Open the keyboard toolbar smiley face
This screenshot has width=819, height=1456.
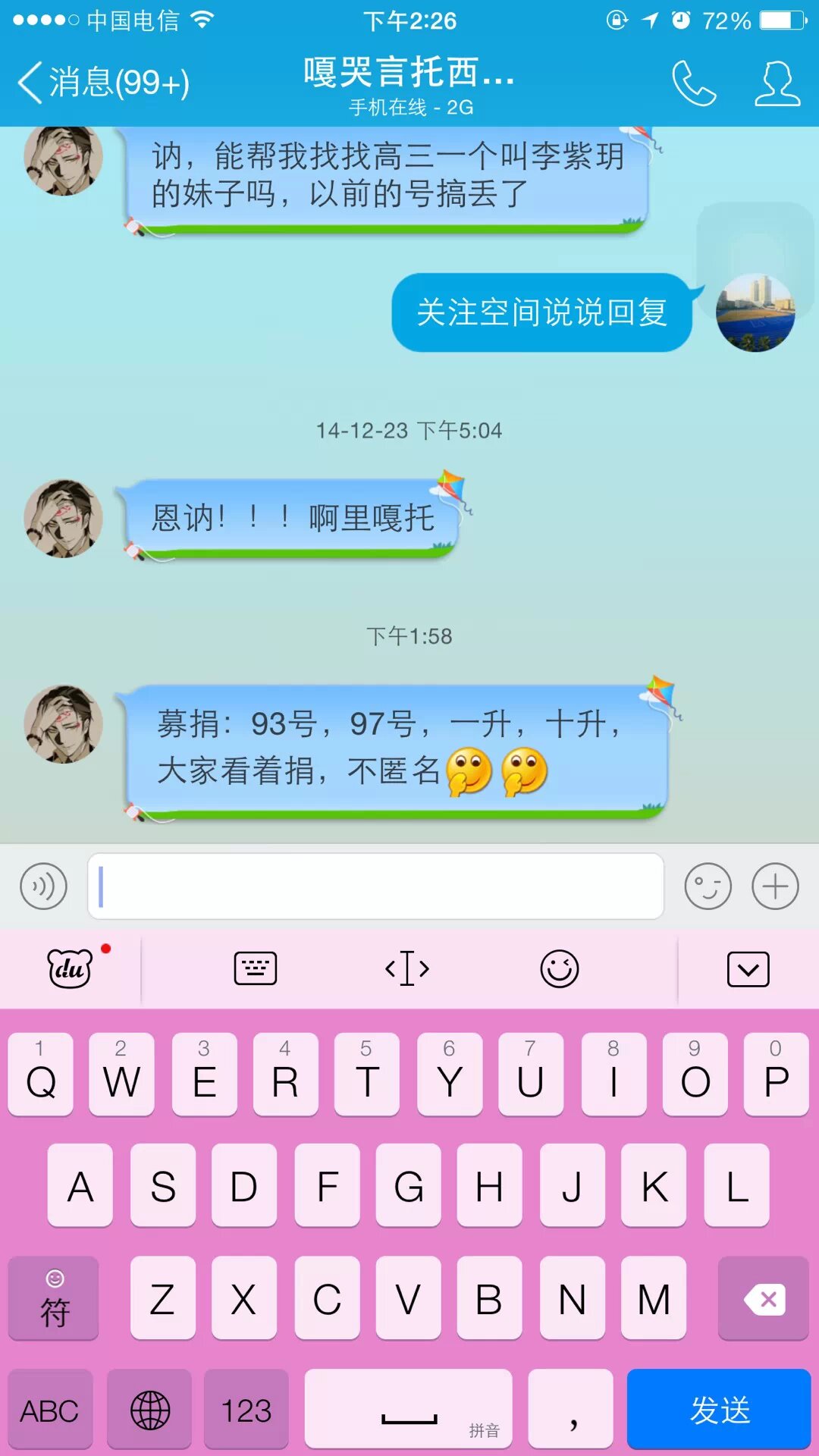560,969
